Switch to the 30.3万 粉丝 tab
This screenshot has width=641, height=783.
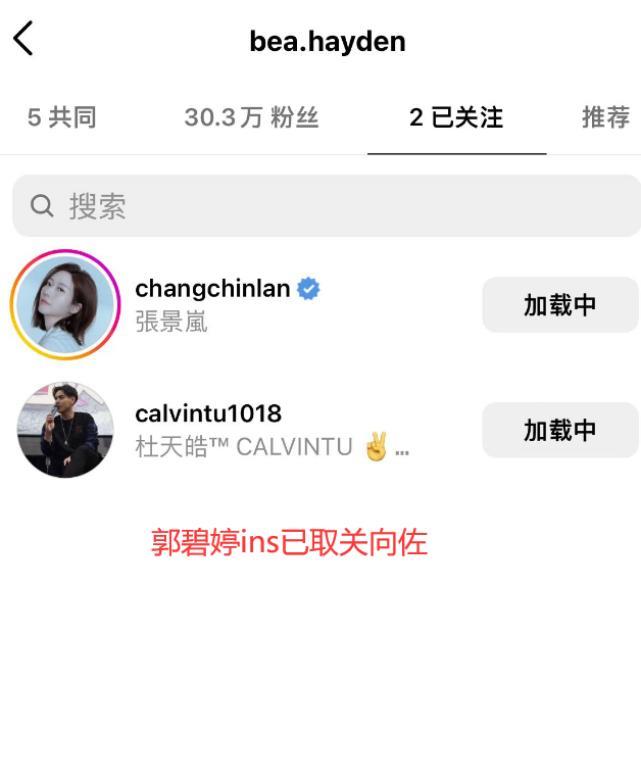coord(251,118)
